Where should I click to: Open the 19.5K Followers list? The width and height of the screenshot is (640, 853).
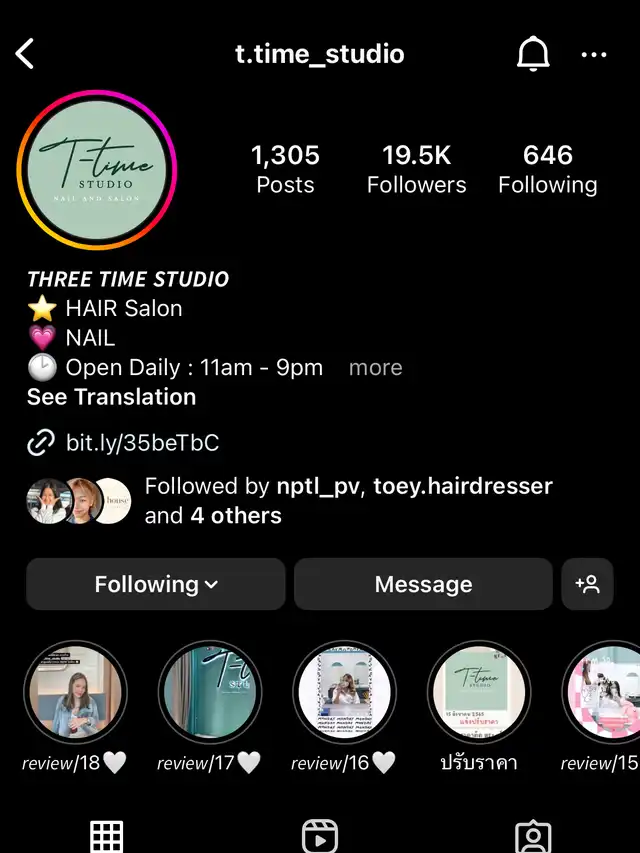(416, 169)
